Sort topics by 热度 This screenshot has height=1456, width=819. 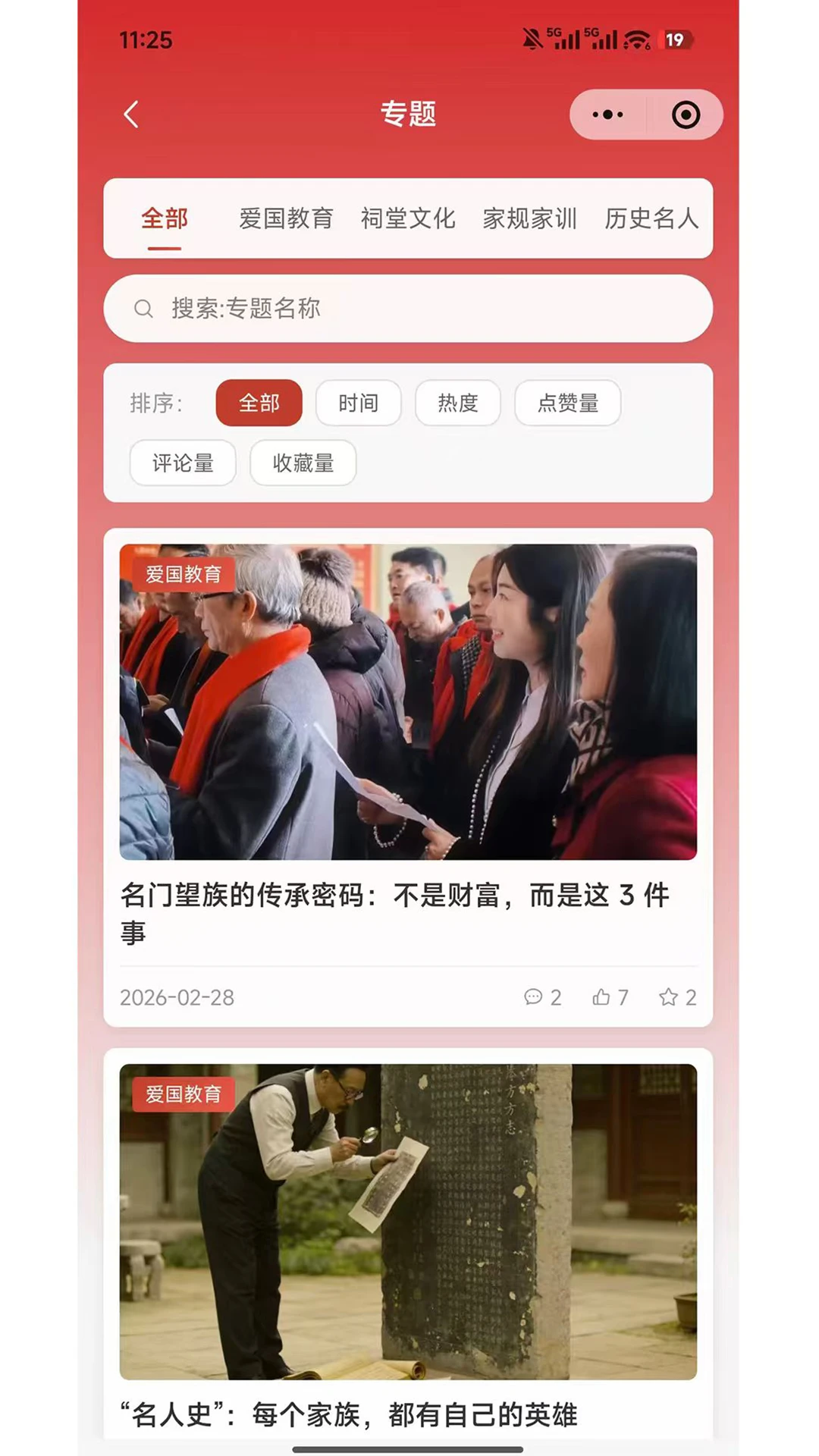458,403
